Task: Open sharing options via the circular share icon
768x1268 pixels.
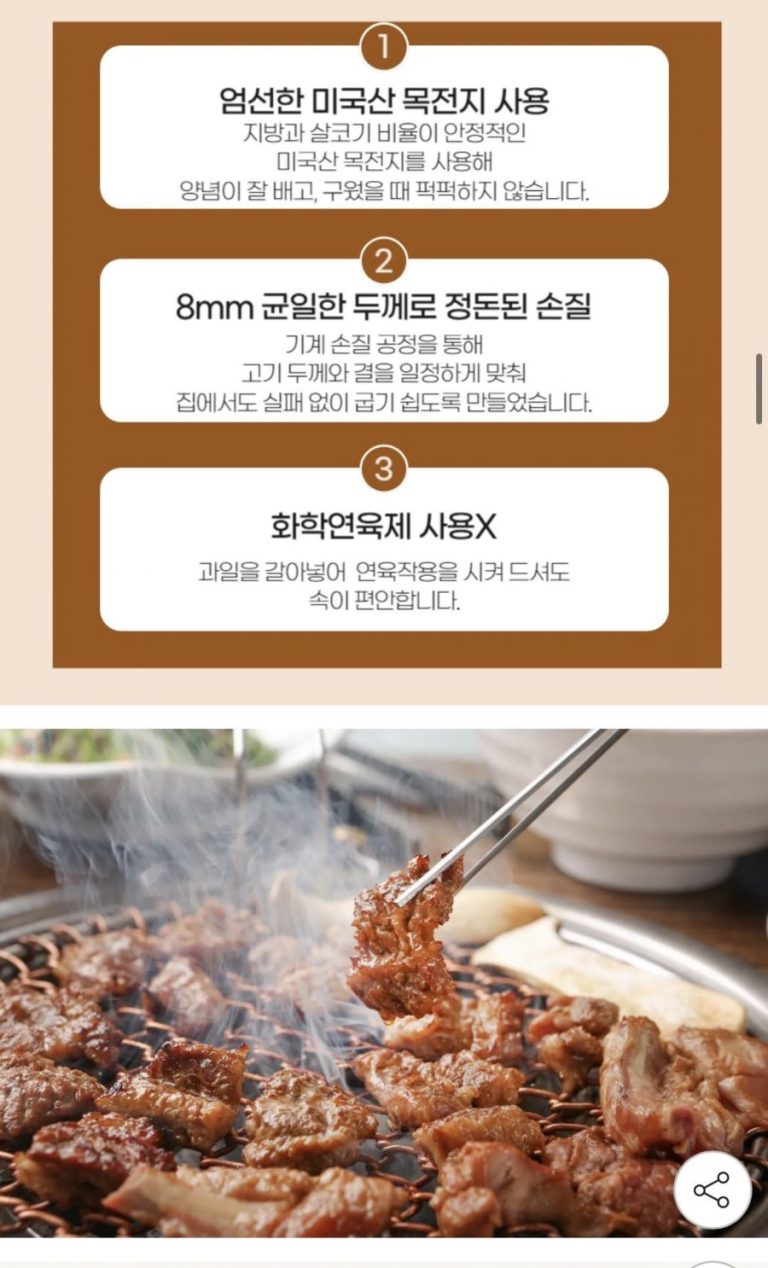Action: click(x=712, y=1190)
